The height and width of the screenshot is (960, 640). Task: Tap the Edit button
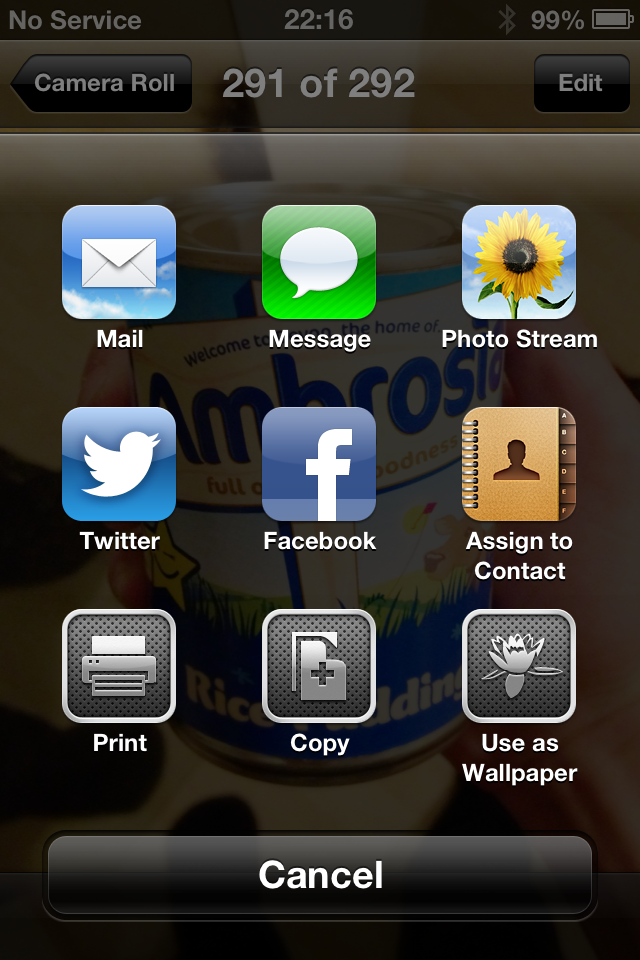coord(581,83)
